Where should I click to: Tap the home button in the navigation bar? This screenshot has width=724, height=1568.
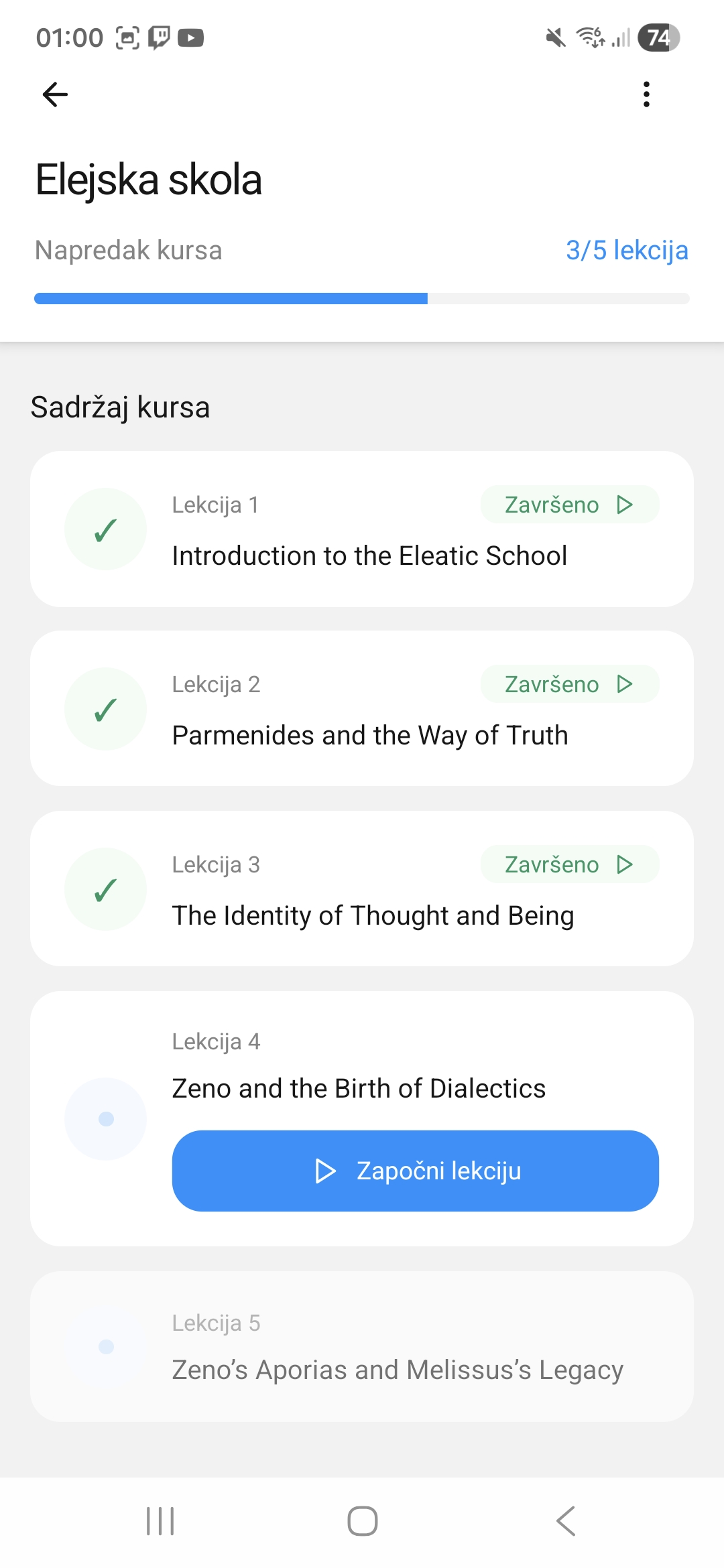tap(362, 1520)
